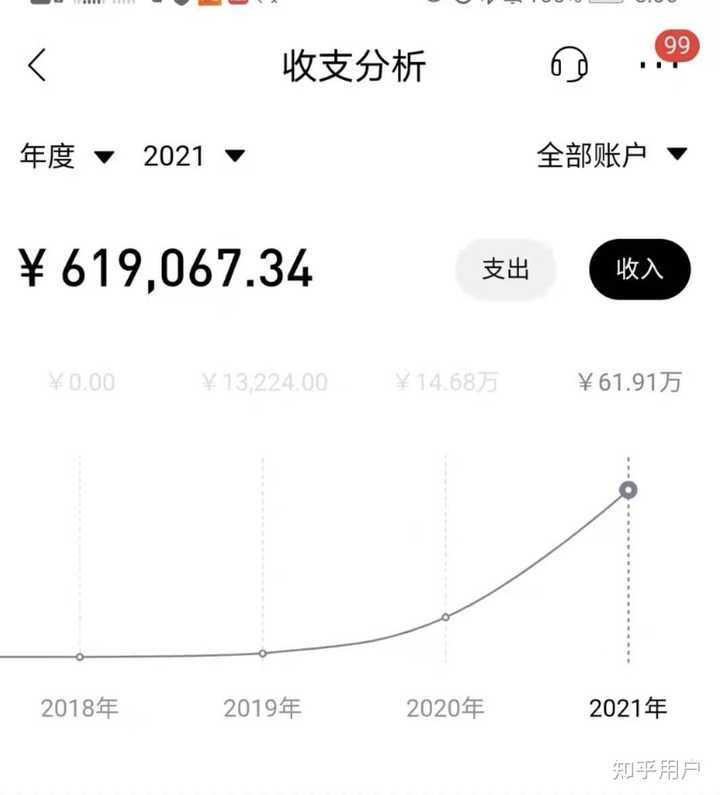The image size is (720, 795).
Task: Expand the 全部账户 account filter
Action: tap(612, 155)
